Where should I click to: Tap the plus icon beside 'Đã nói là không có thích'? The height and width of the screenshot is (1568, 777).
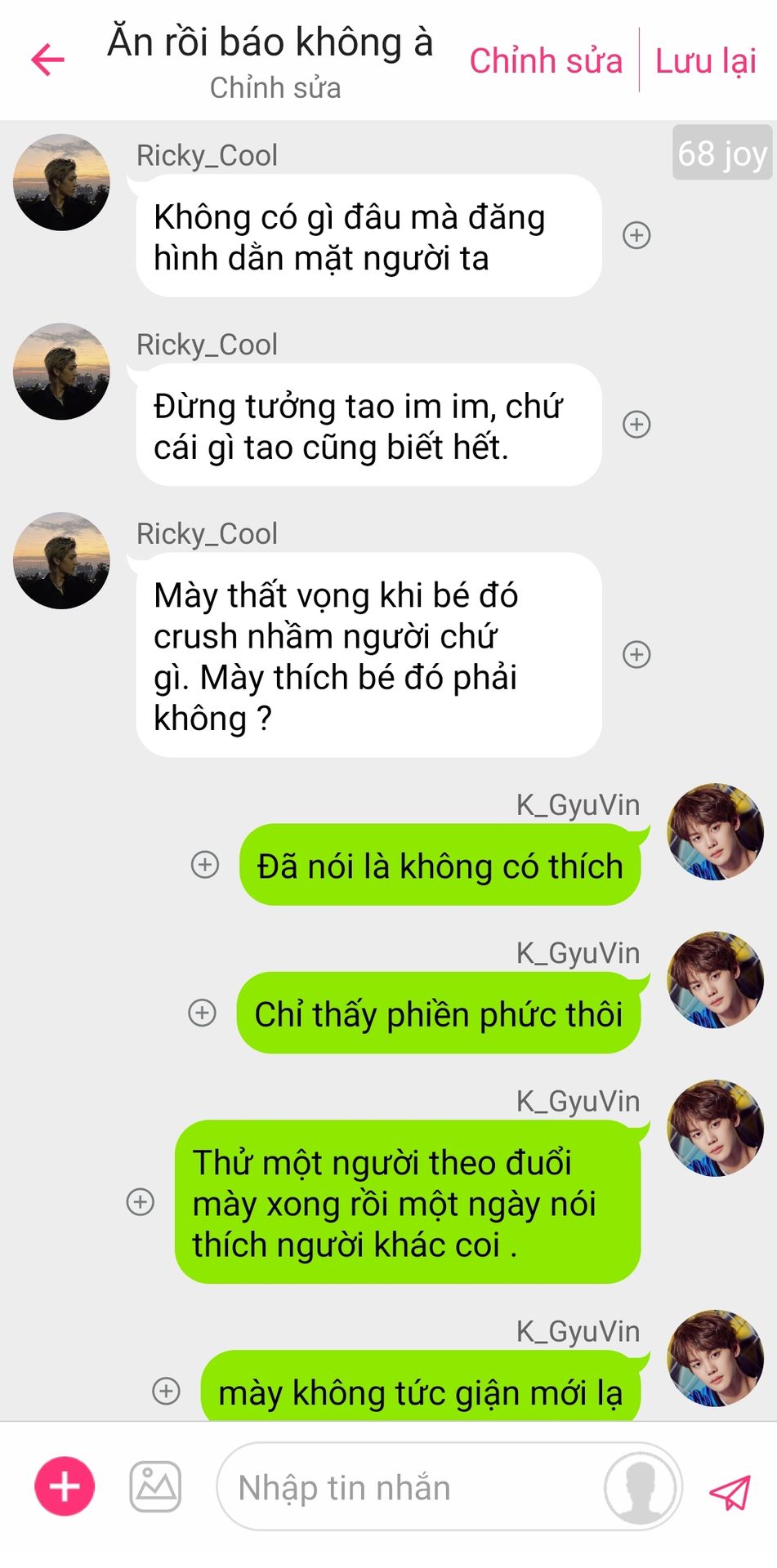point(204,864)
